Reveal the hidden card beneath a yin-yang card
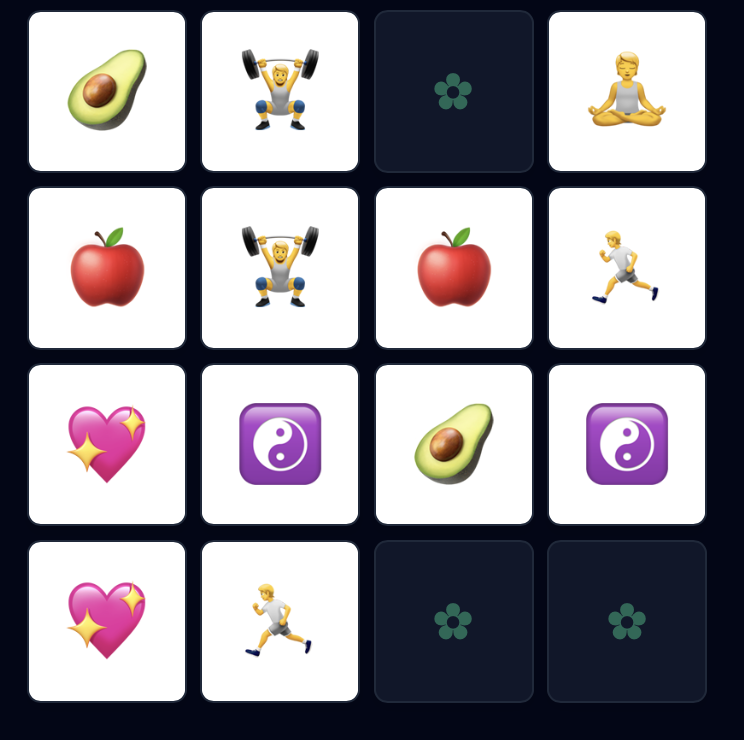 pos(627,621)
